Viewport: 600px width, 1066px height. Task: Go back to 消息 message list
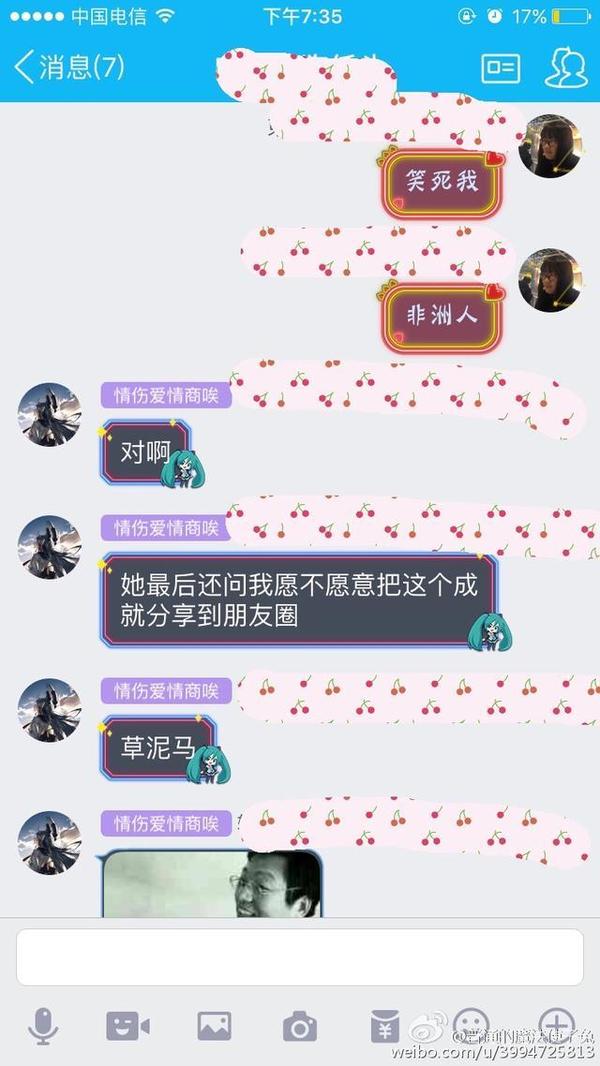click(68, 67)
